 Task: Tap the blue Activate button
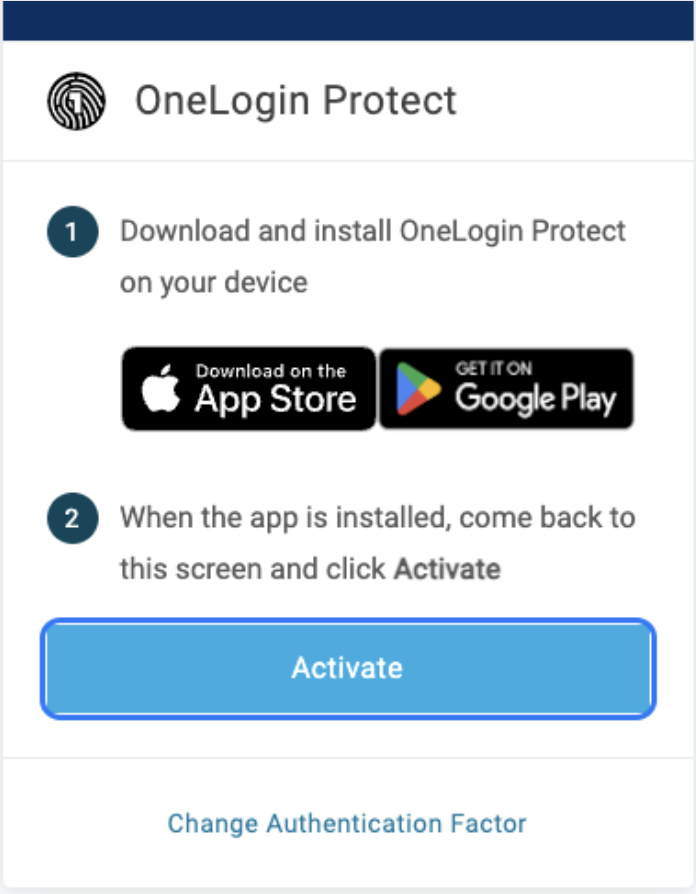[347, 668]
